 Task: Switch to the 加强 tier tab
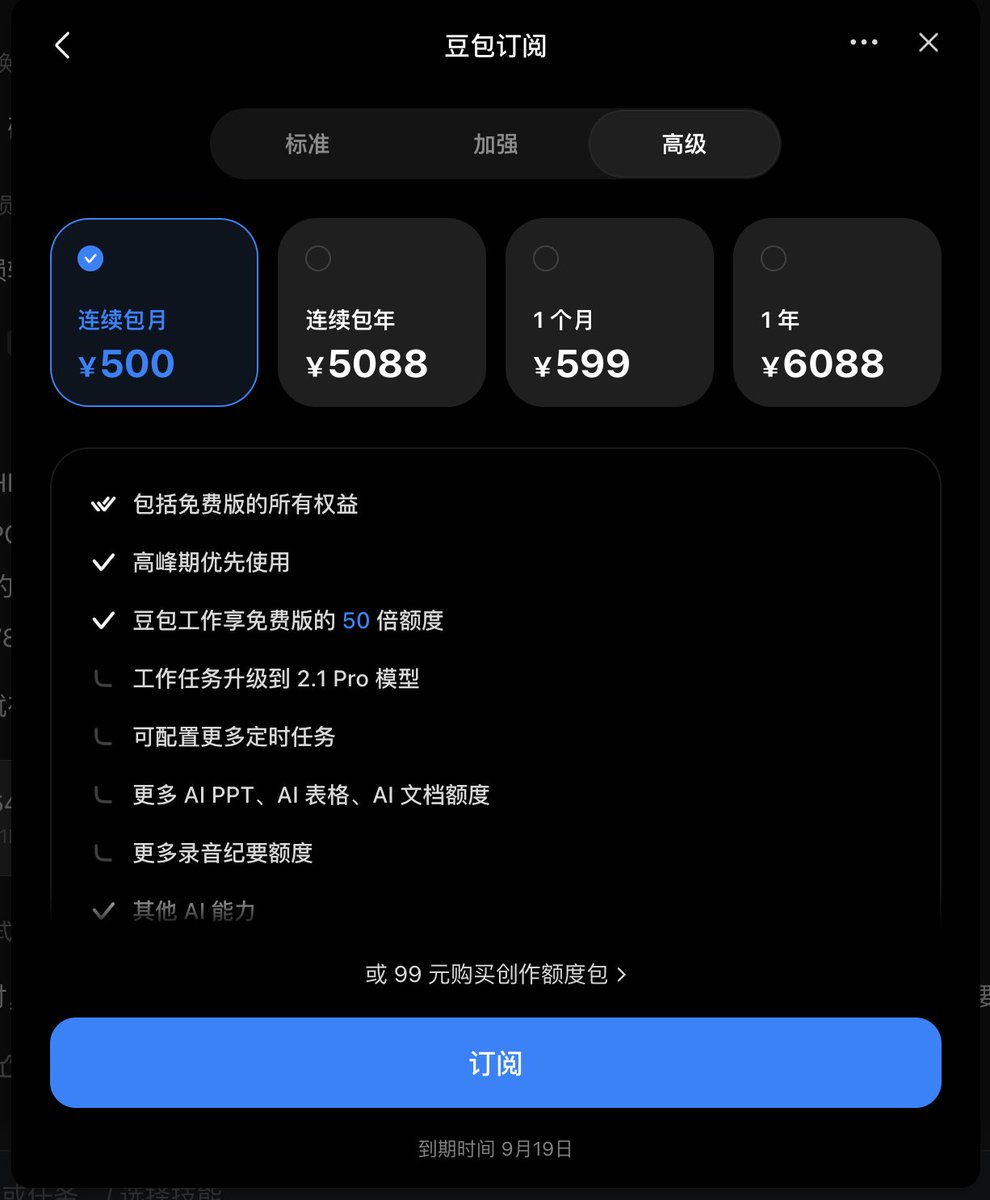495,144
